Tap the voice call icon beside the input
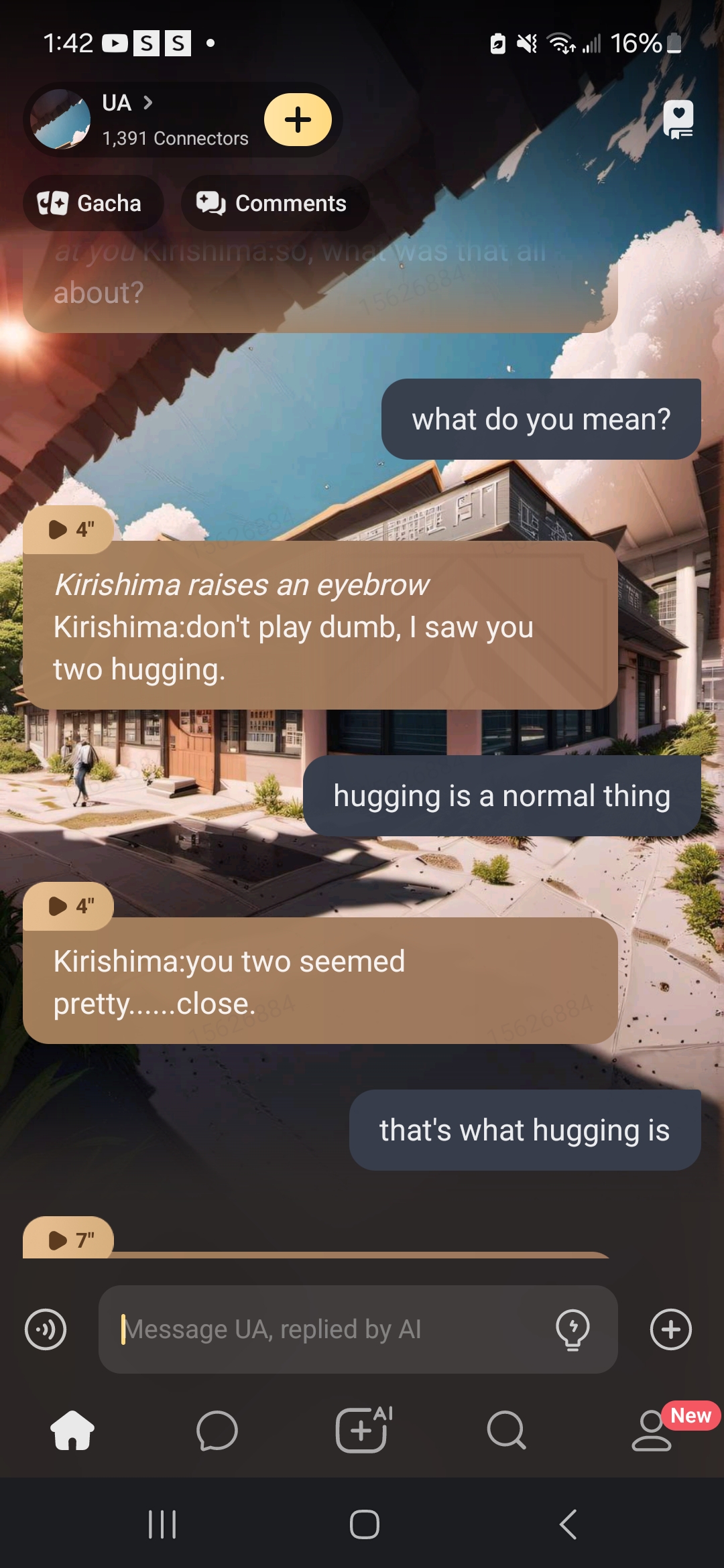 [46, 1329]
